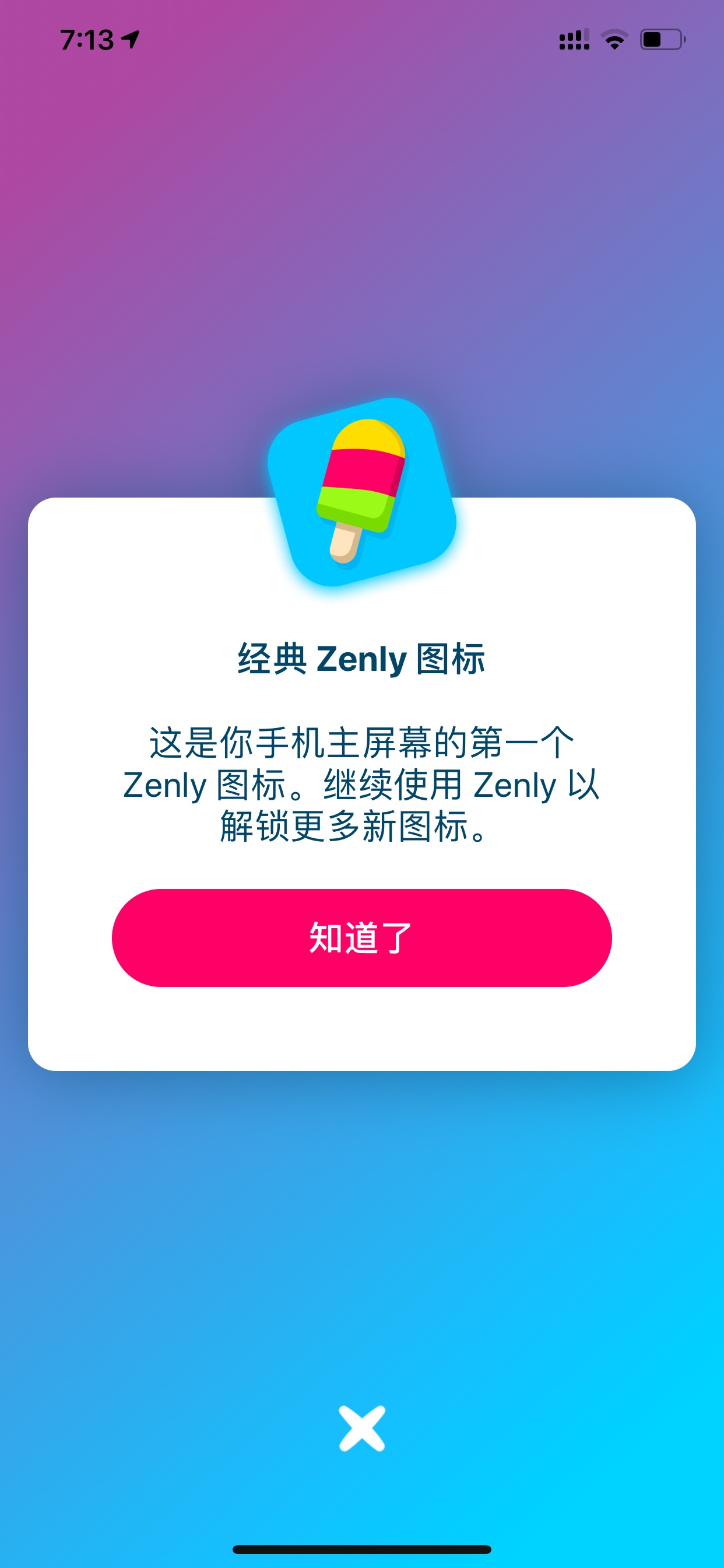Image resolution: width=724 pixels, height=1568 pixels.
Task: Dismiss the dialog with the white X
Action: click(x=362, y=1428)
